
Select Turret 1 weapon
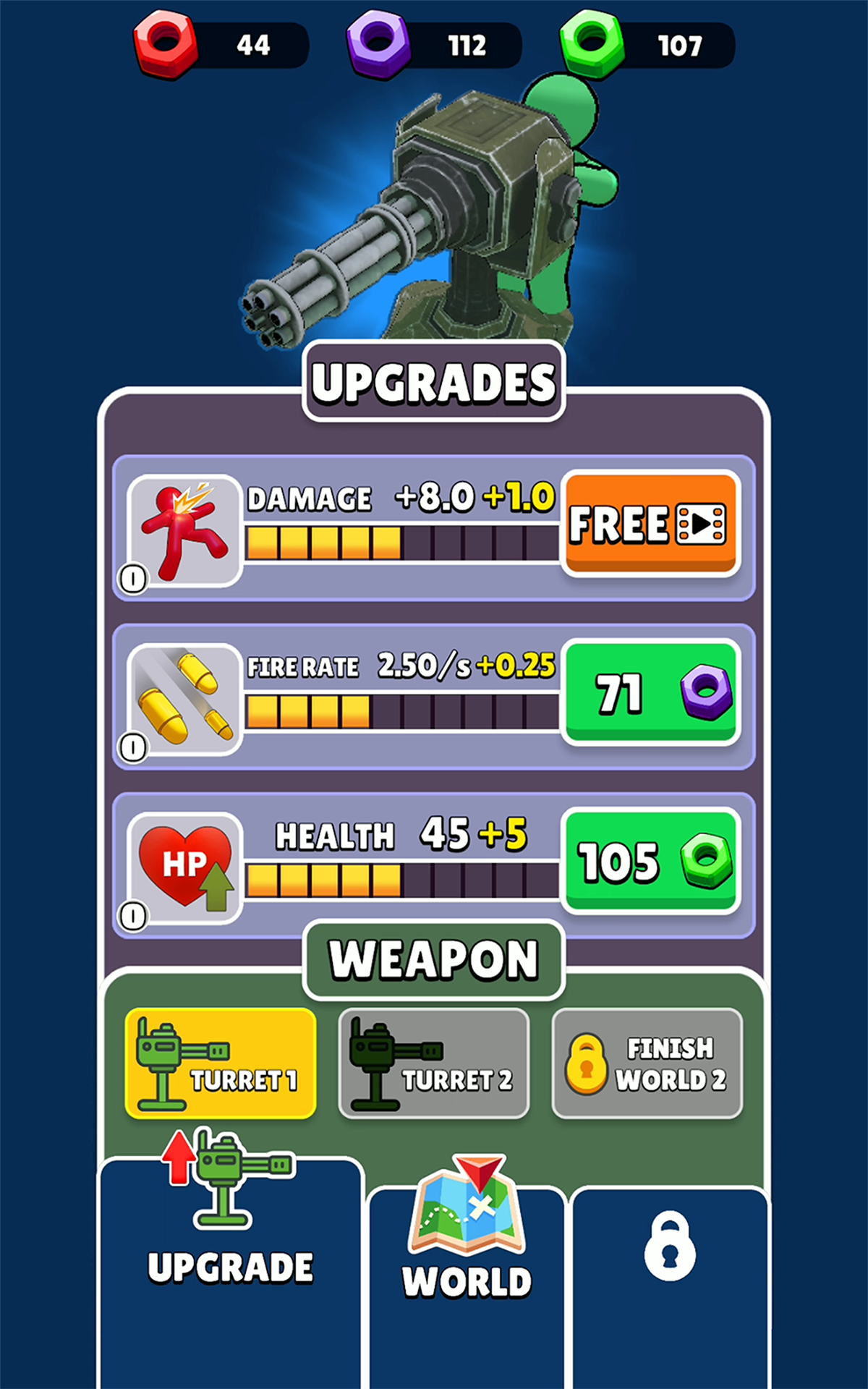click(221, 1063)
